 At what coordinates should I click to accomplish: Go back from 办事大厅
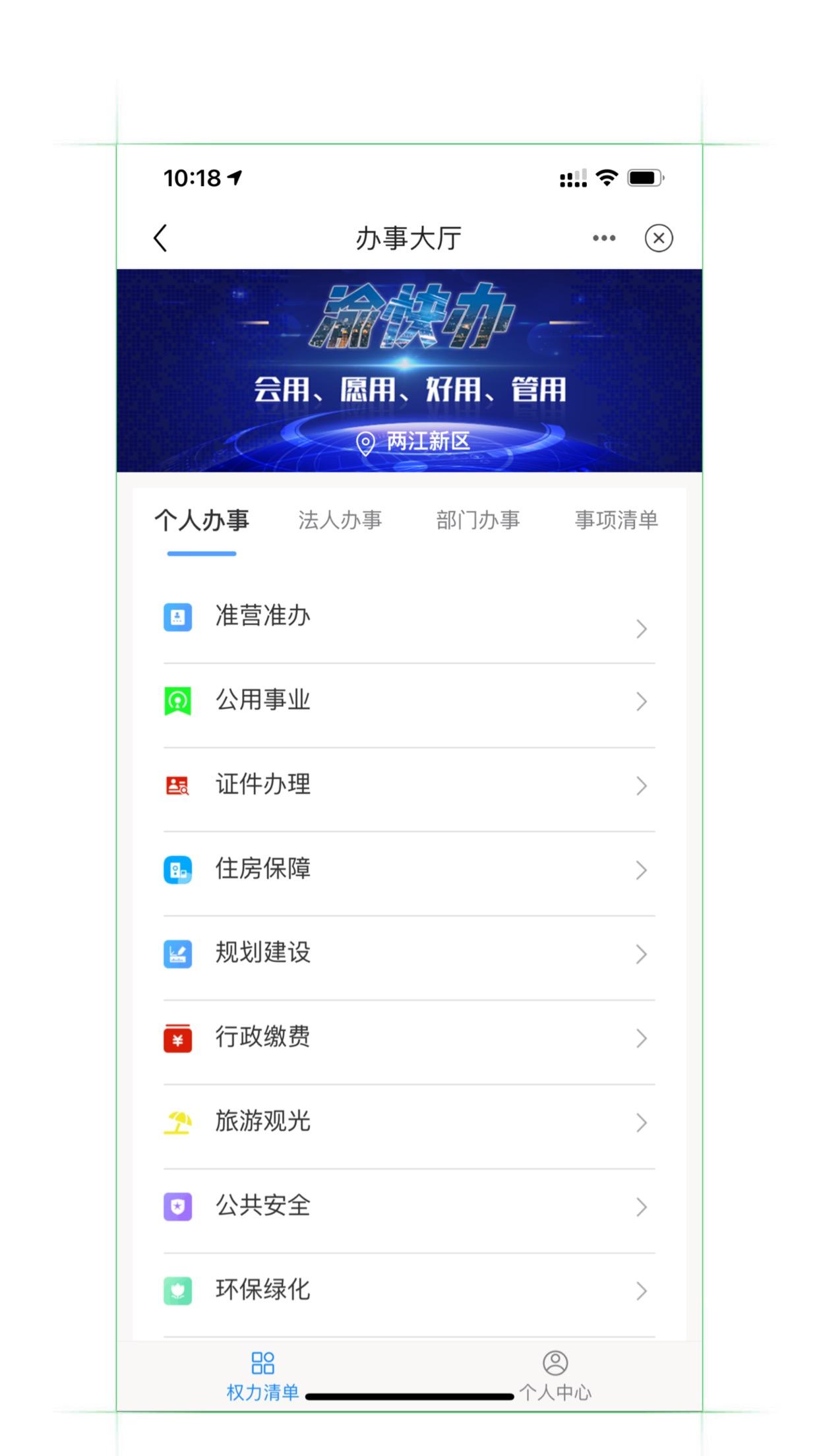[x=160, y=239]
